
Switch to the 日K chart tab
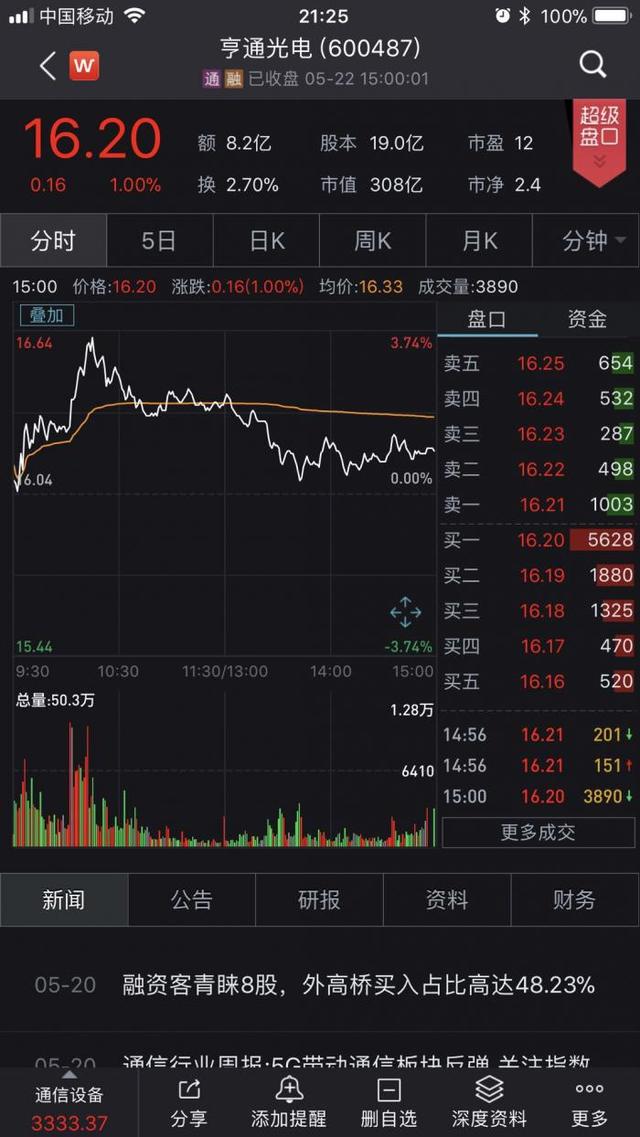pos(266,241)
